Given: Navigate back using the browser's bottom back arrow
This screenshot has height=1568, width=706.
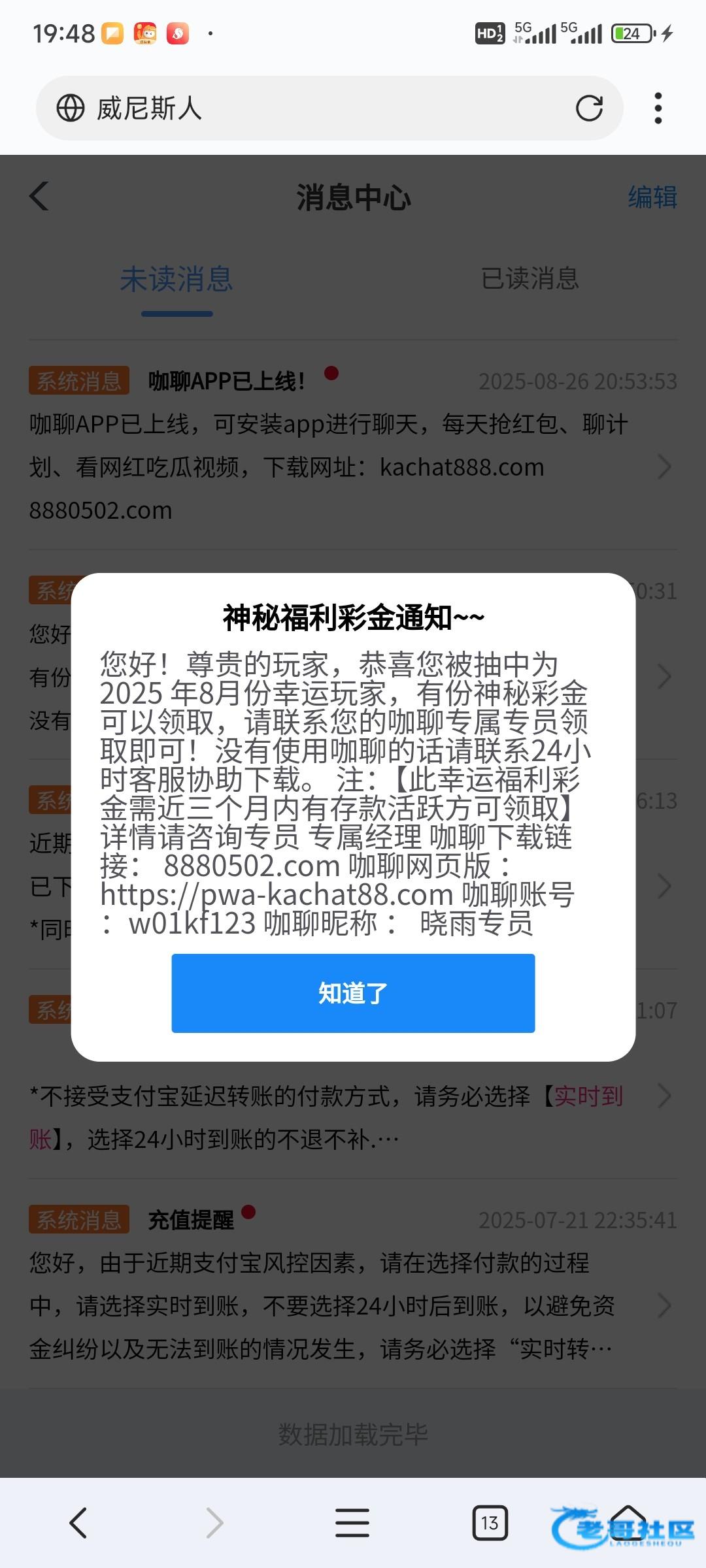Looking at the screenshot, I should (78, 1523).
